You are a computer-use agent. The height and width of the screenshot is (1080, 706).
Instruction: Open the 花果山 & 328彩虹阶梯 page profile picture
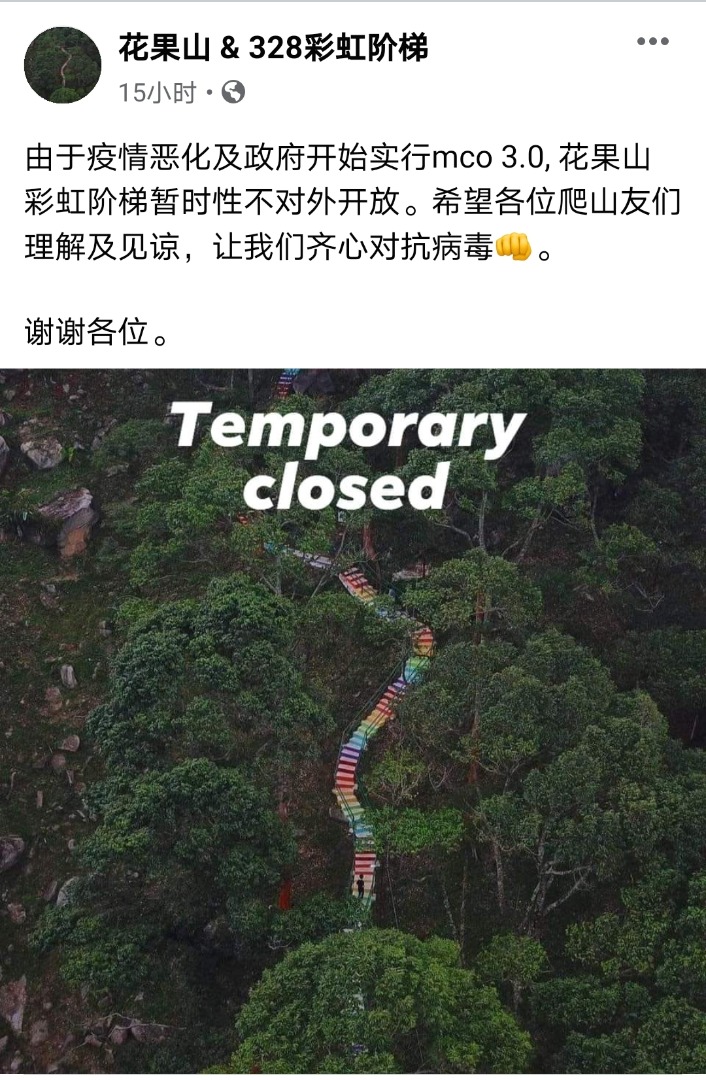[62, 66]
